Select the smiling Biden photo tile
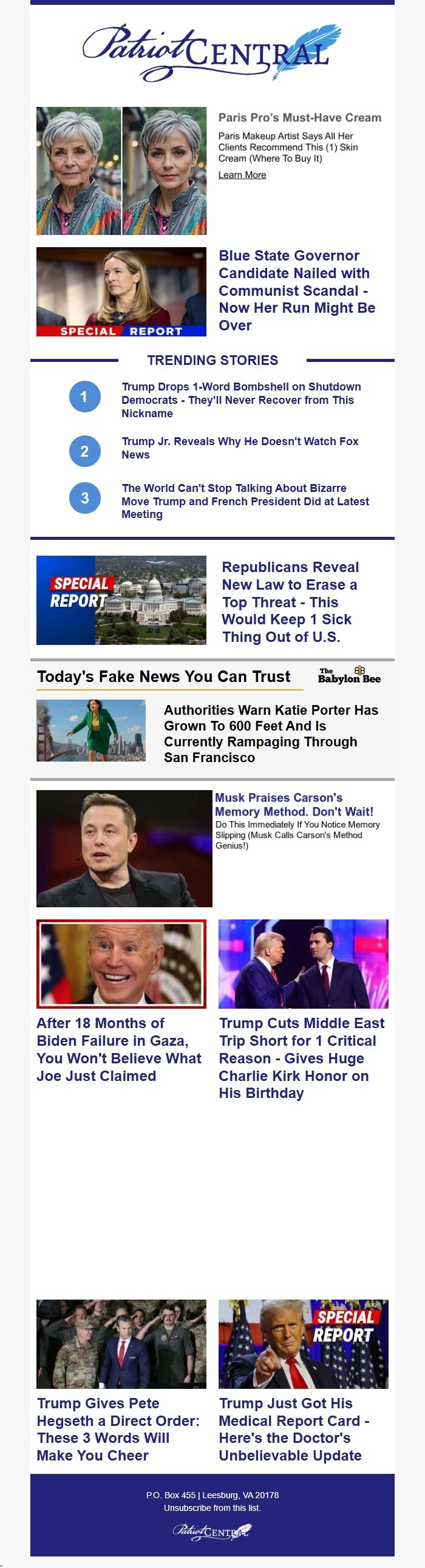Viewport: 425px width, 1568px height. click(x=121, y=964)
